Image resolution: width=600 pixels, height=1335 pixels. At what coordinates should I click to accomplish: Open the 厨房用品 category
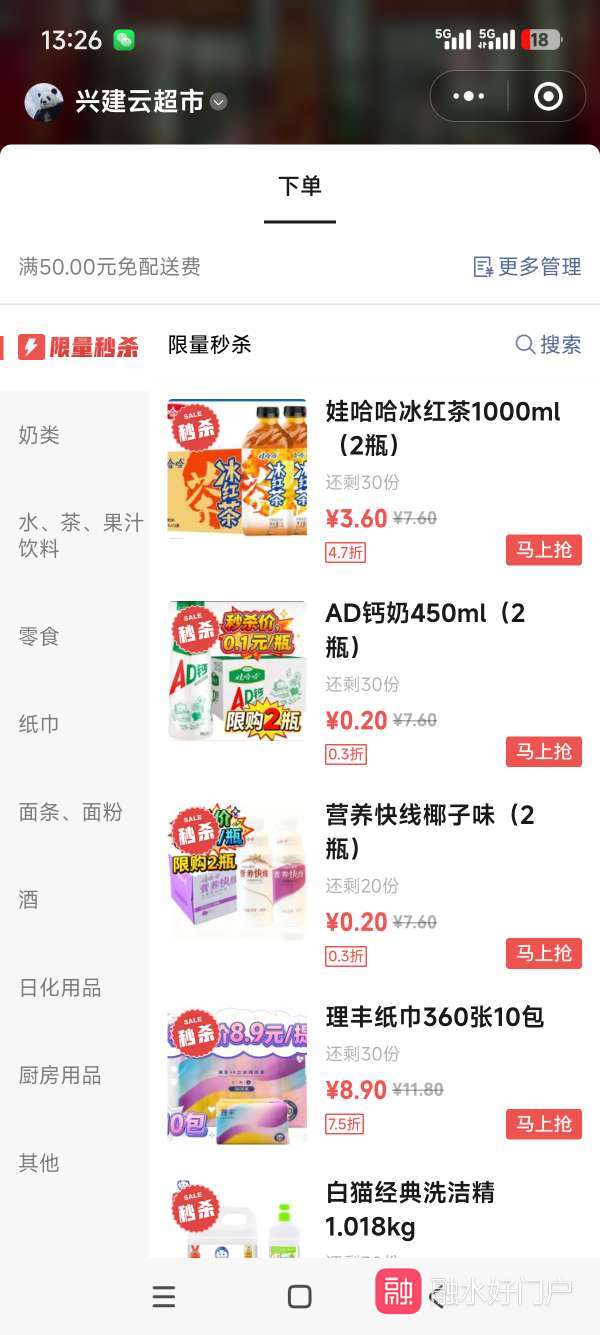[x=60, y=1076]
